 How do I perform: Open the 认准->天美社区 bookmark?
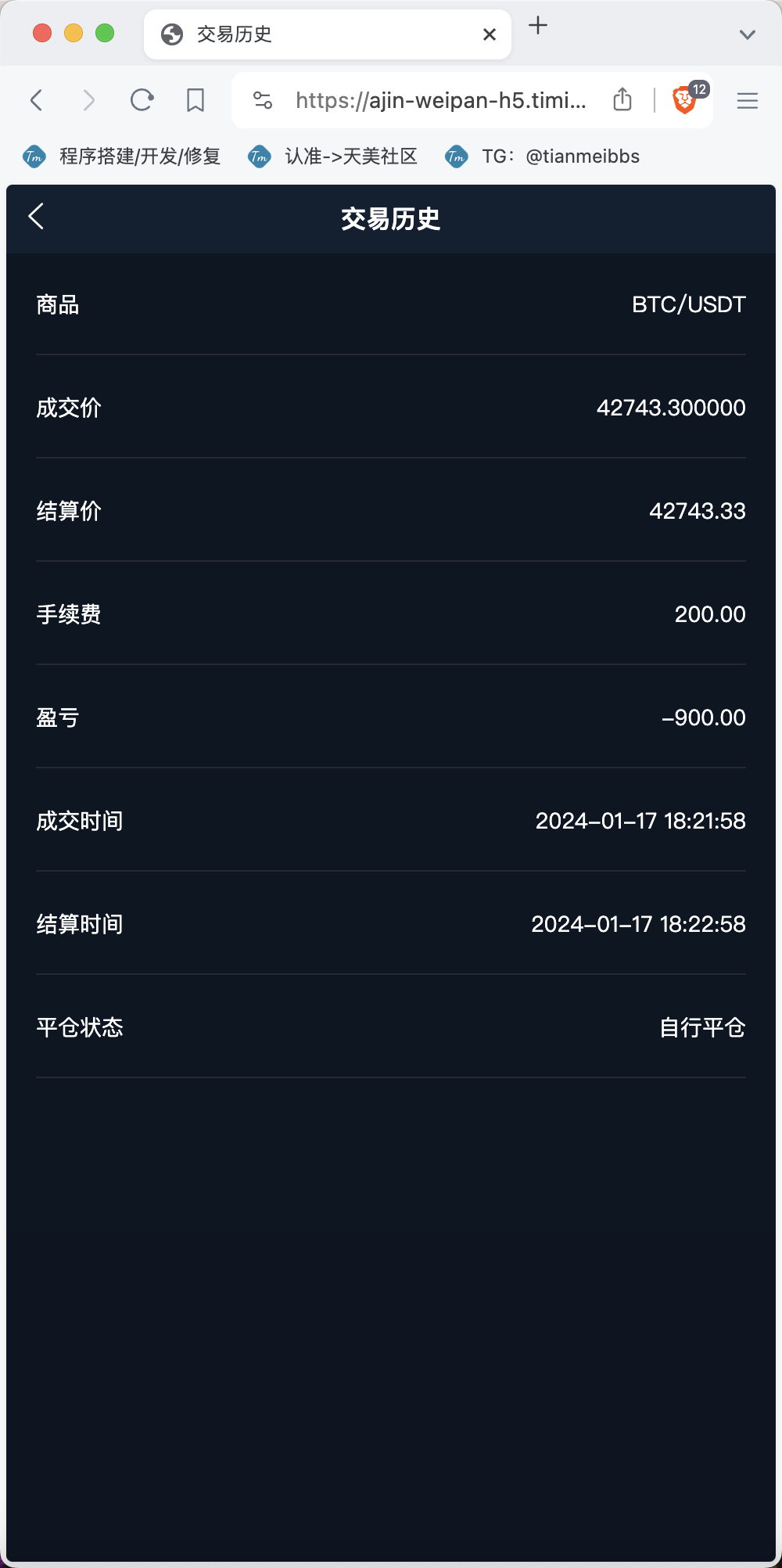point(333,156)
